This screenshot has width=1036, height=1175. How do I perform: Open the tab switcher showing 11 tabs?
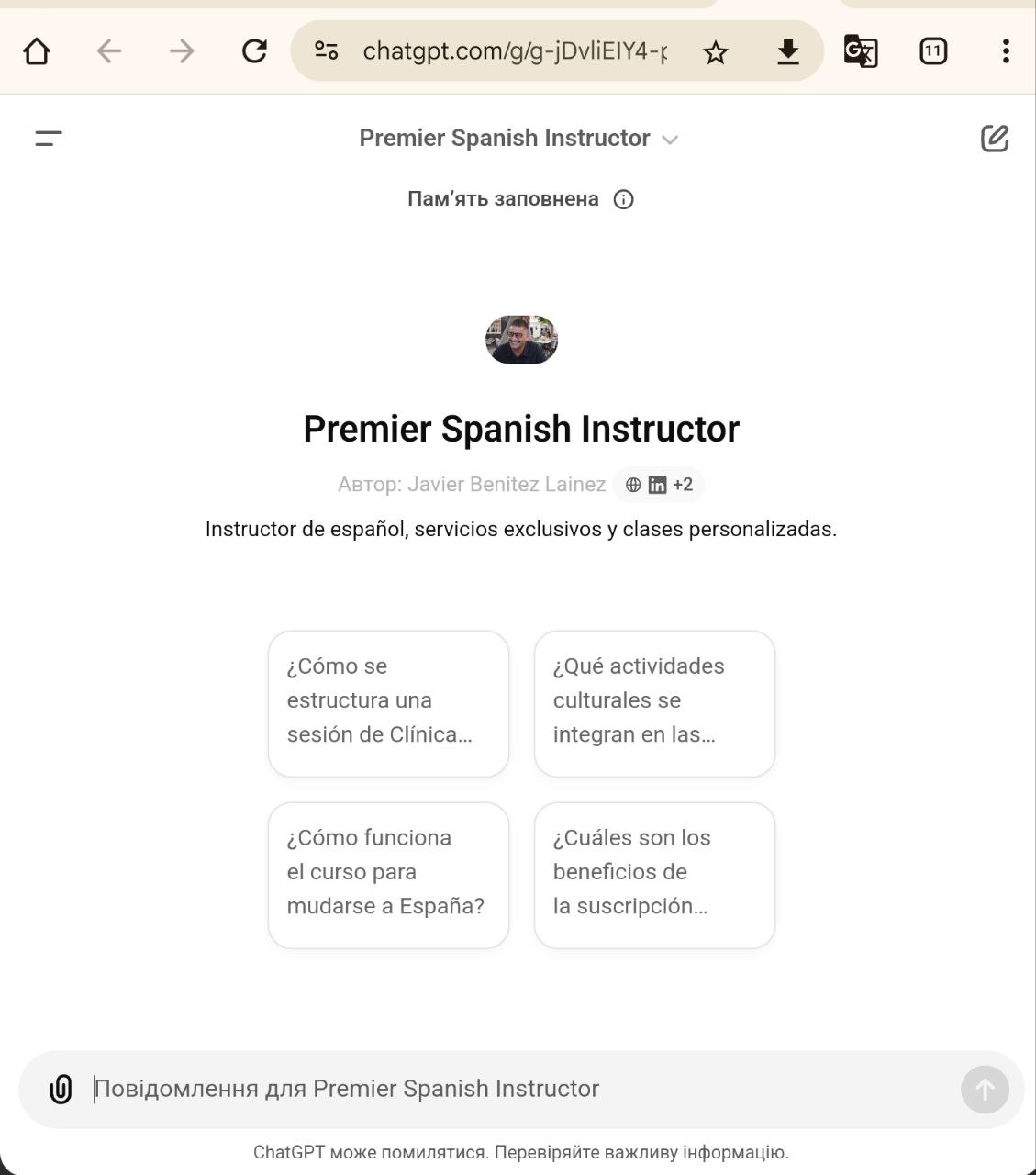coord(933,51)
